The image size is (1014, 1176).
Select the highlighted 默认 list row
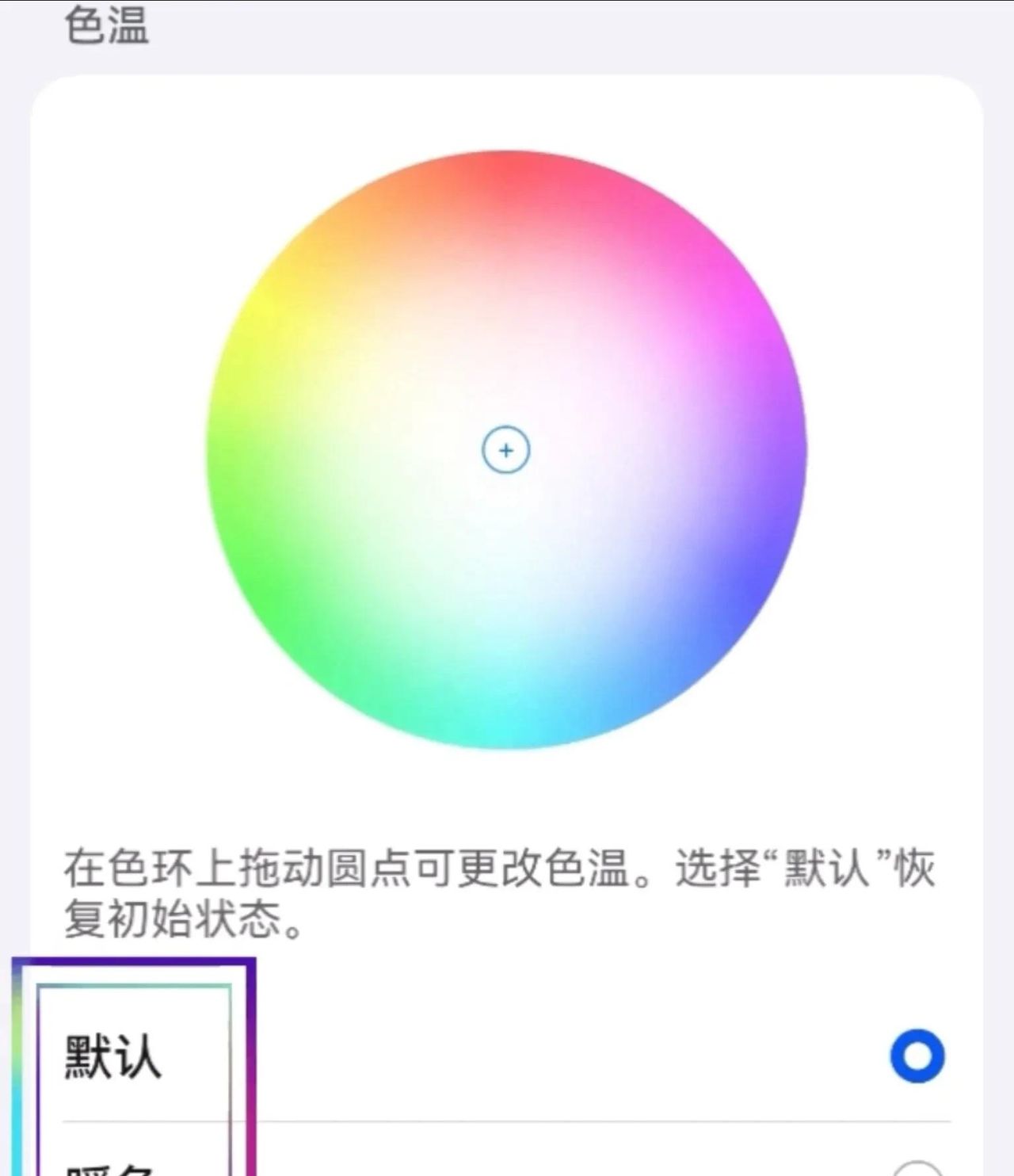tap(475, 1056)
